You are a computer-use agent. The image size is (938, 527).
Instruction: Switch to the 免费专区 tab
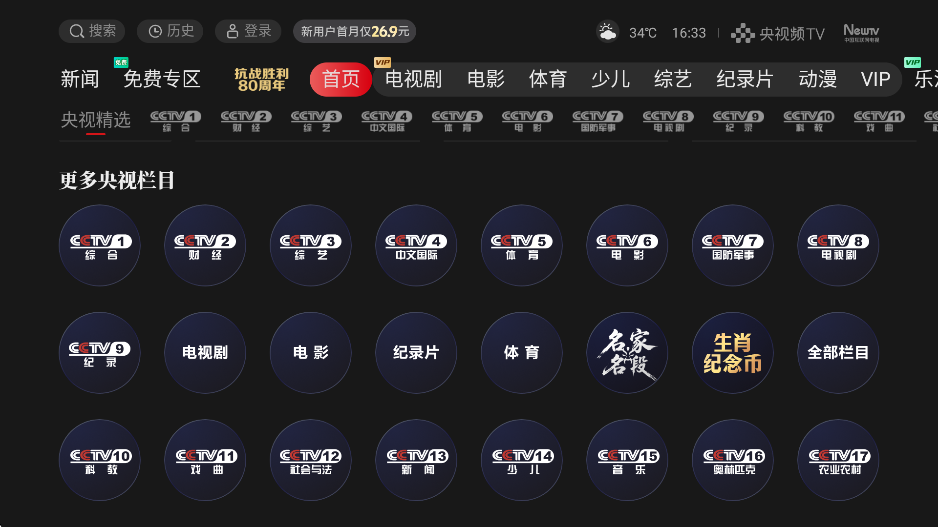click(162, 79)
